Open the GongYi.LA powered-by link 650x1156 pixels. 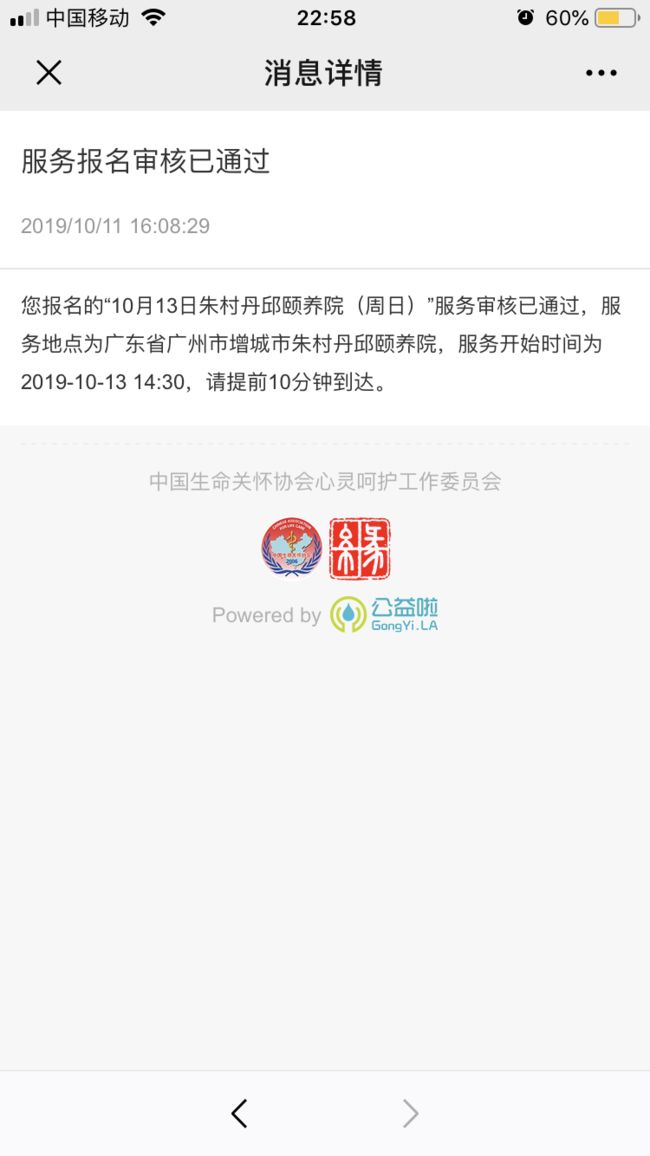(x=384, y=615)
